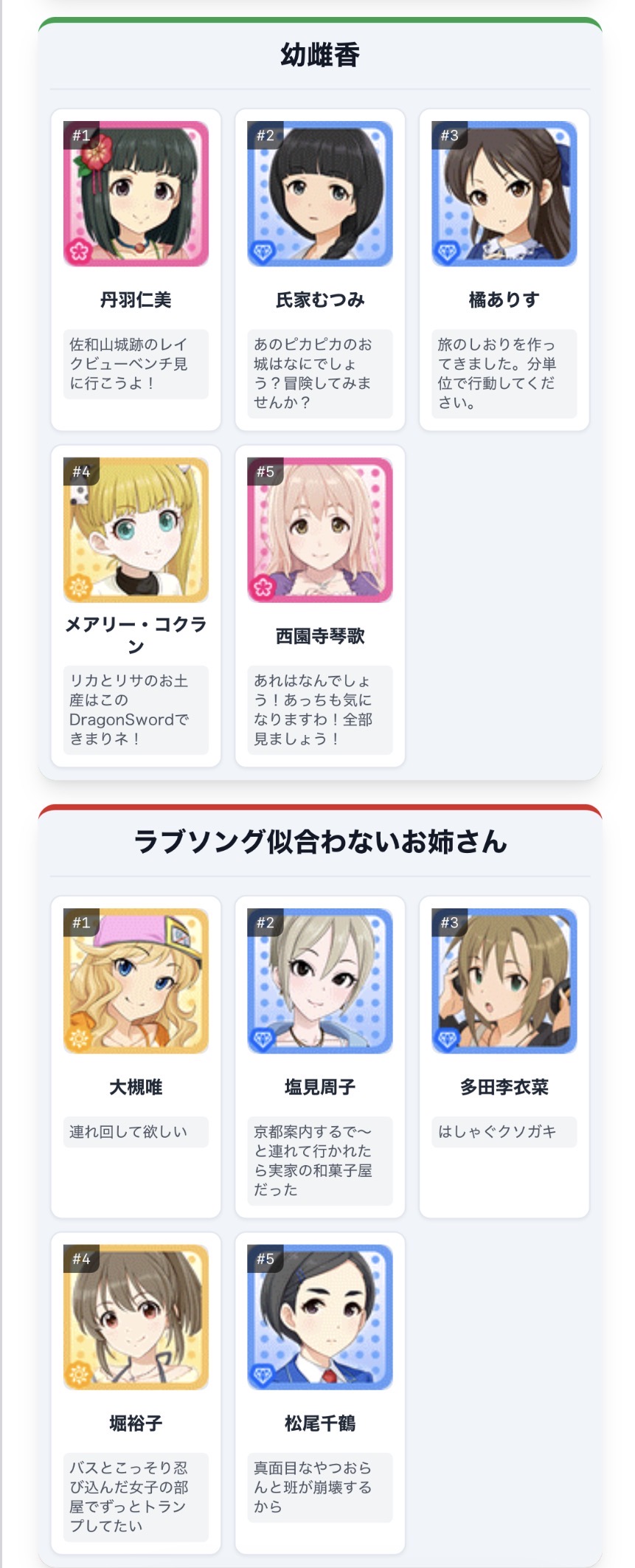View the 西園寺琴歌 card
This screenshot has height=1568, width=635.
[320, 607]
